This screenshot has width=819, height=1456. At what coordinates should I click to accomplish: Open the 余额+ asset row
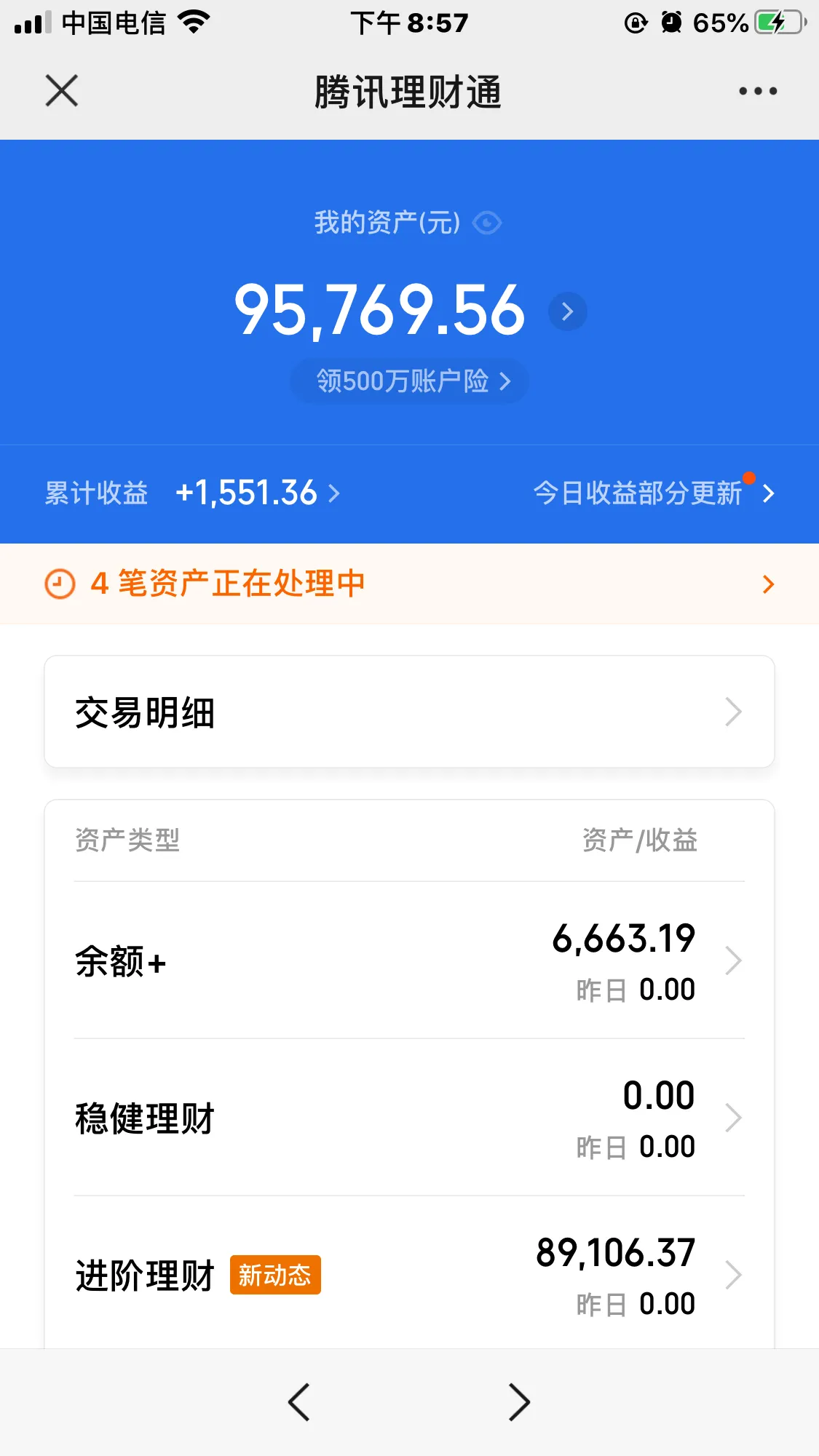tap(409, 960)
